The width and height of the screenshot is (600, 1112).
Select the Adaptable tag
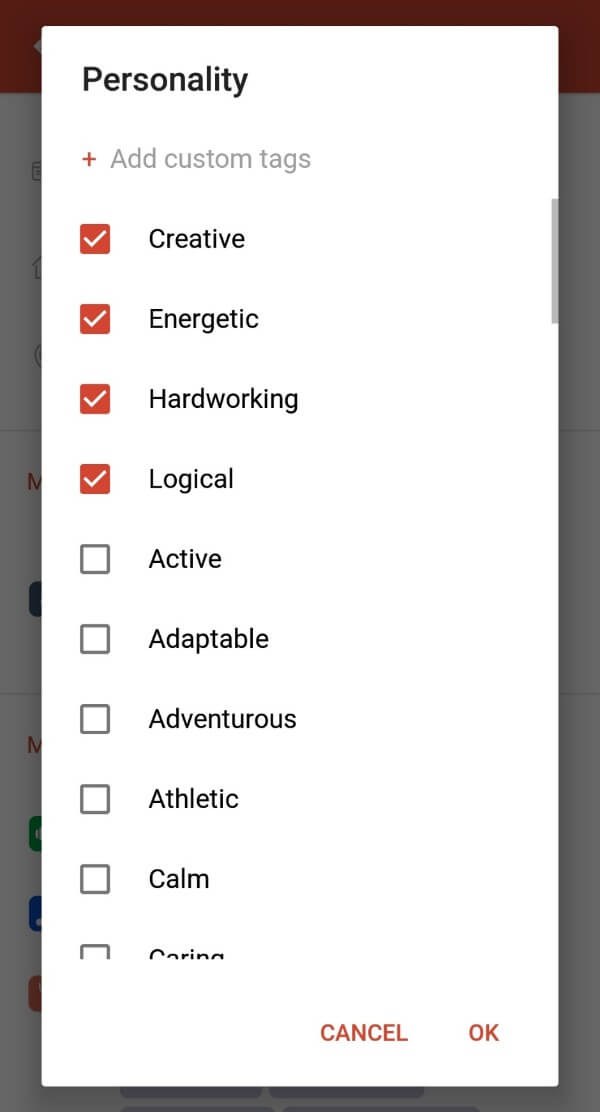[95, 639]
